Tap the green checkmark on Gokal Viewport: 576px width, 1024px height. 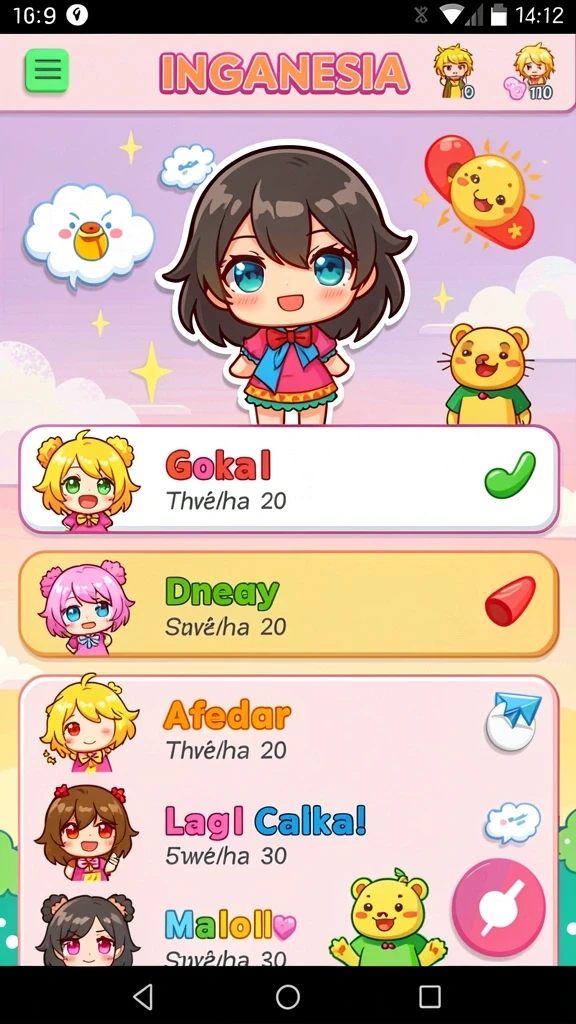[x=510, y=475]
